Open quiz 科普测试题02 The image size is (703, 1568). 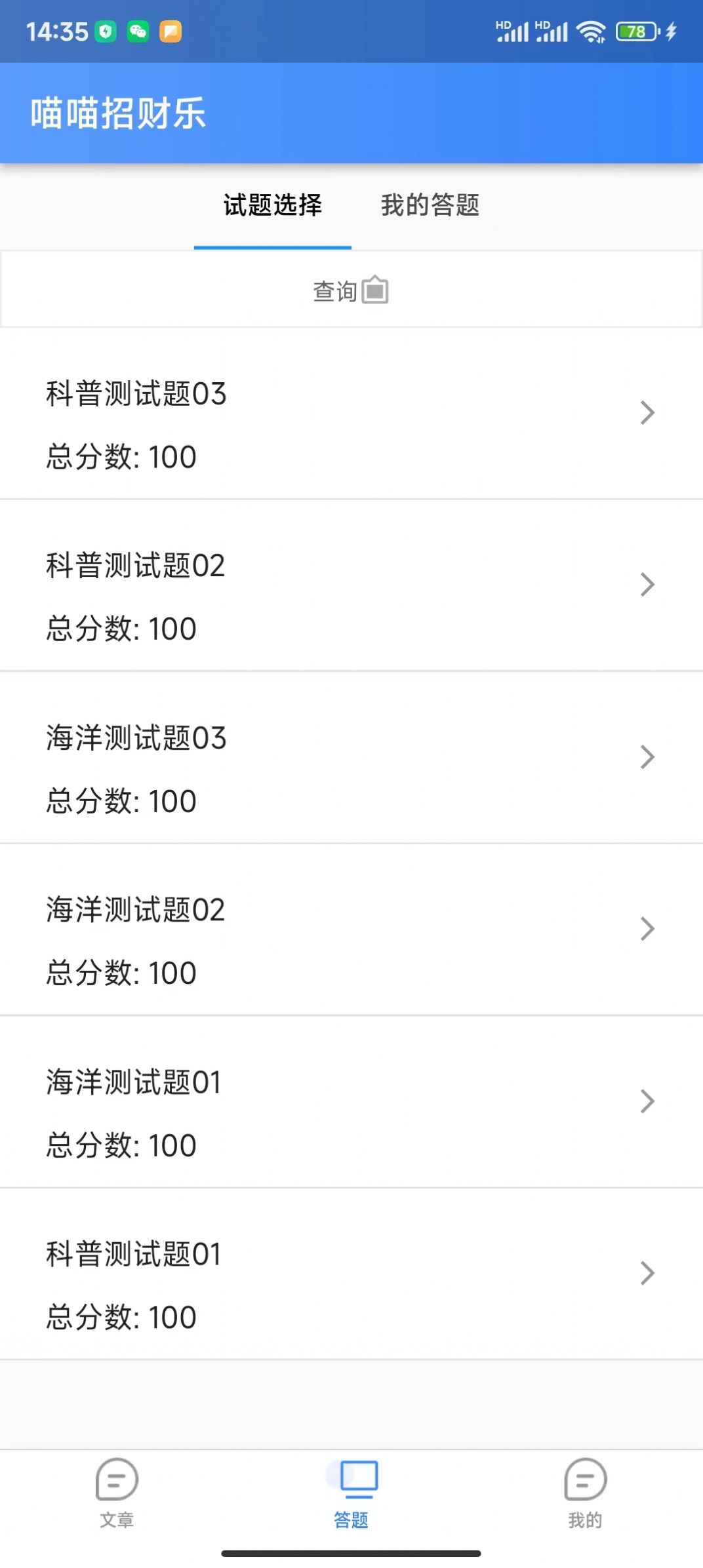click(x=351, y=585)
